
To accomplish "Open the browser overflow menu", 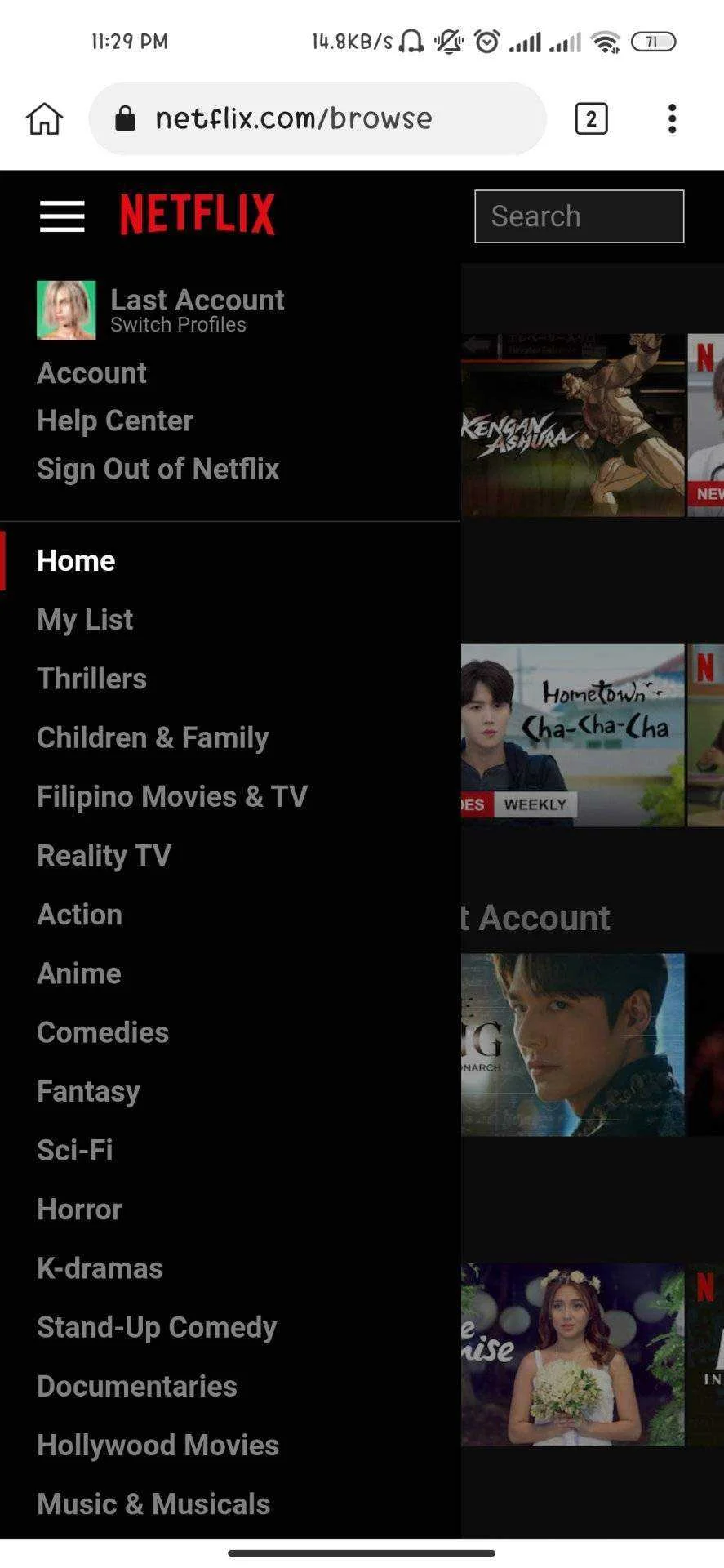I will pyautogui.click(x=672, y=119).
